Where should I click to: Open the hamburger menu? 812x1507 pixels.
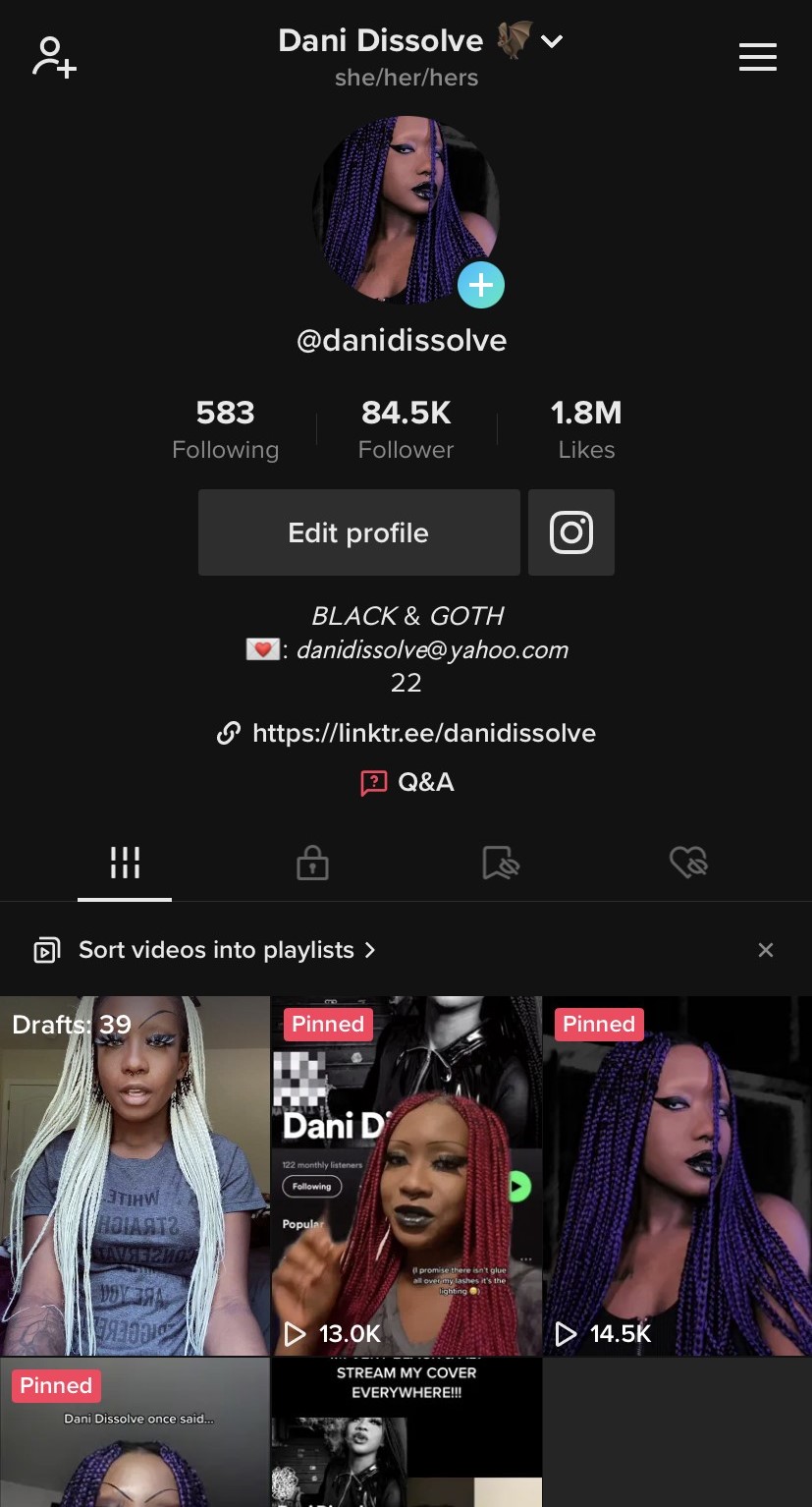click(x=757, y=57)
